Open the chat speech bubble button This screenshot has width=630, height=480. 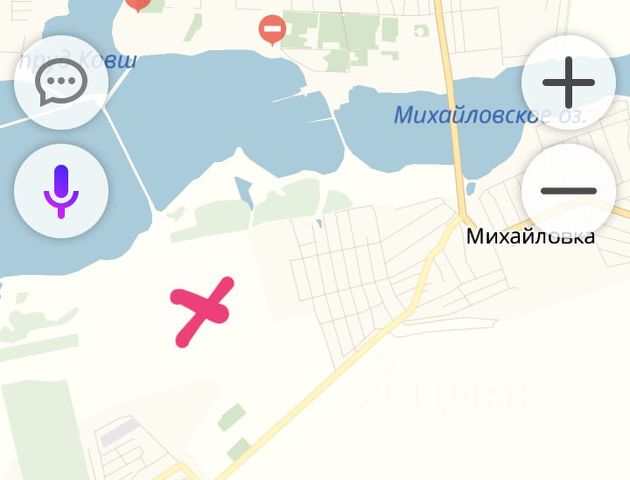tap(61, 83)
